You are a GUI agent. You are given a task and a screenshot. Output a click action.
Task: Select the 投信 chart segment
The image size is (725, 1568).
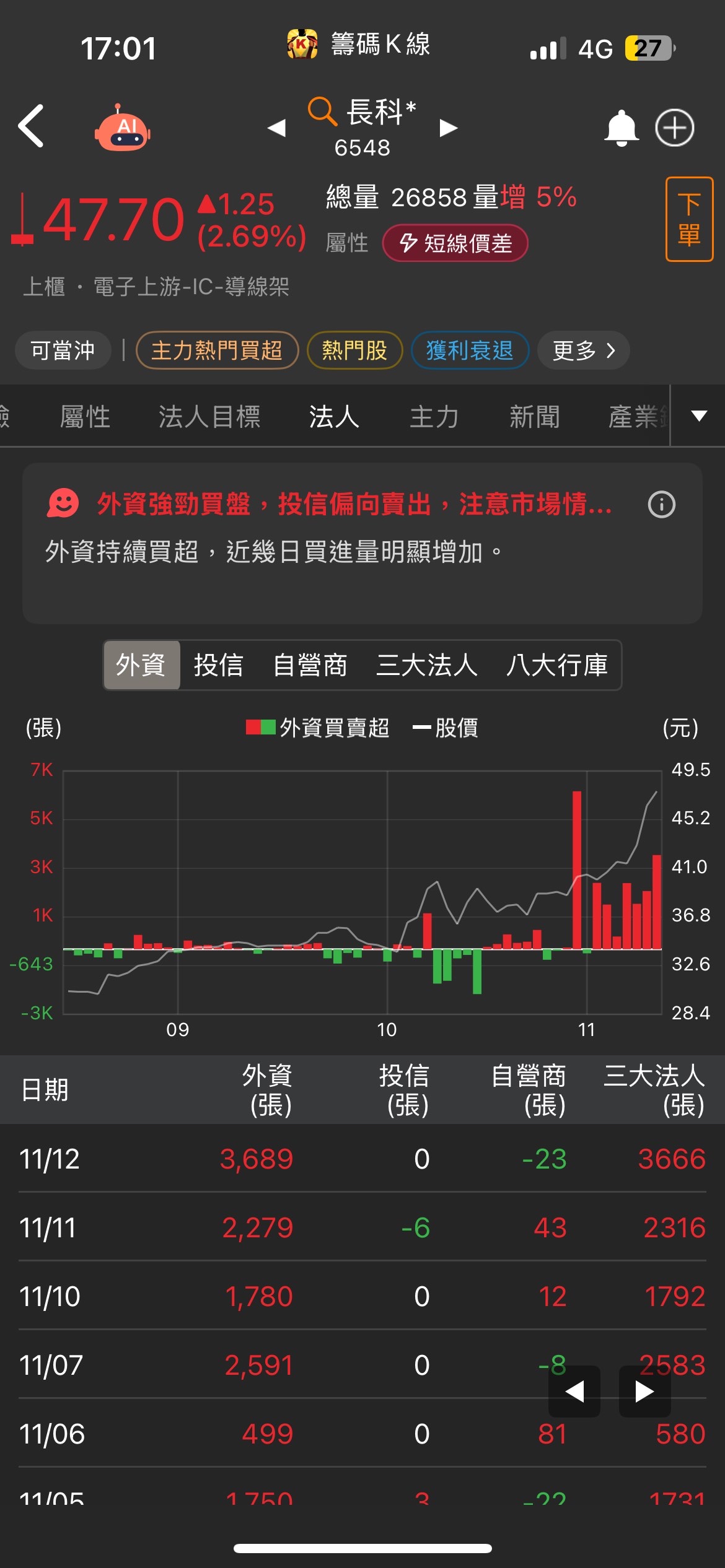pyautogui.click(x=218, y=665)
